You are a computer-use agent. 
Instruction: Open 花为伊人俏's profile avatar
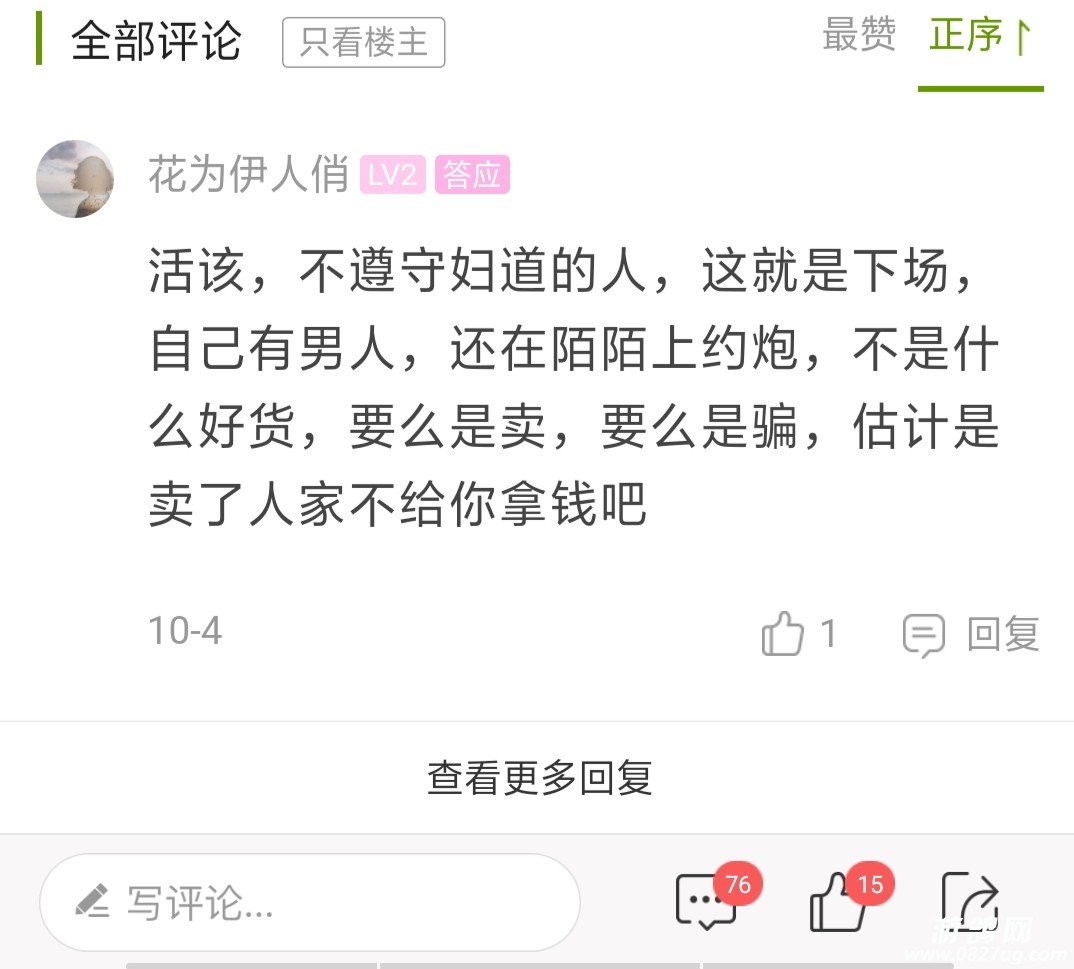click(x=75, y=179)
